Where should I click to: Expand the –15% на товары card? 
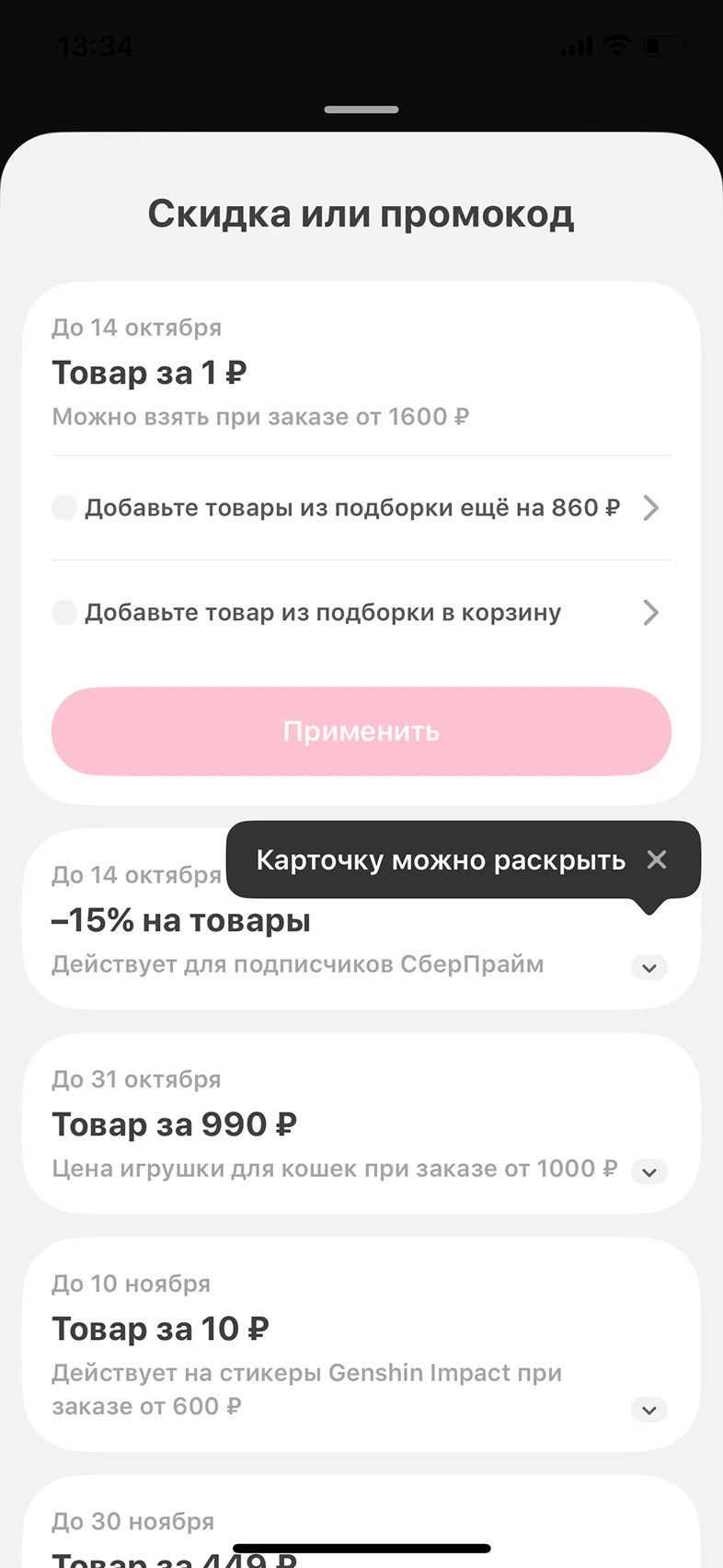[x=648, y=967]
